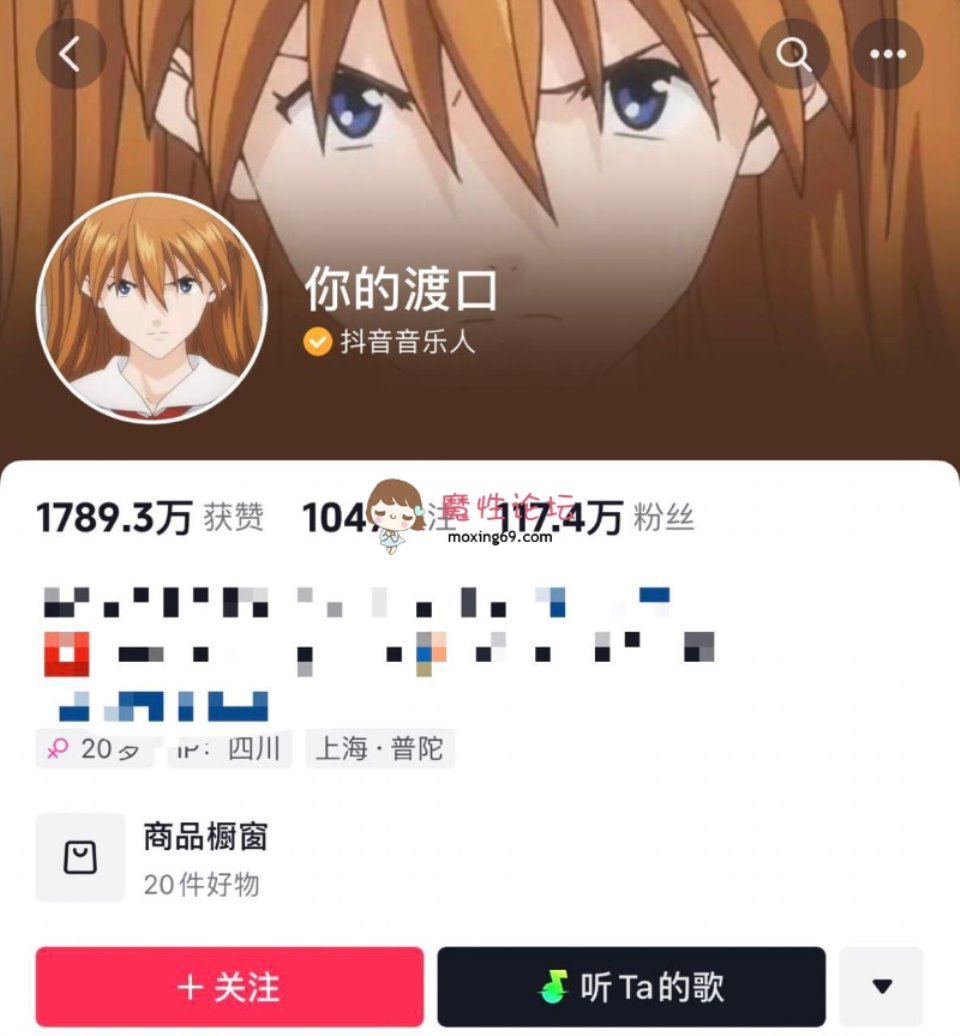The image size is (960, 1036).
Task: Expand the dropdown arrow next to 听Ta的歌
Action: (881, 987)
